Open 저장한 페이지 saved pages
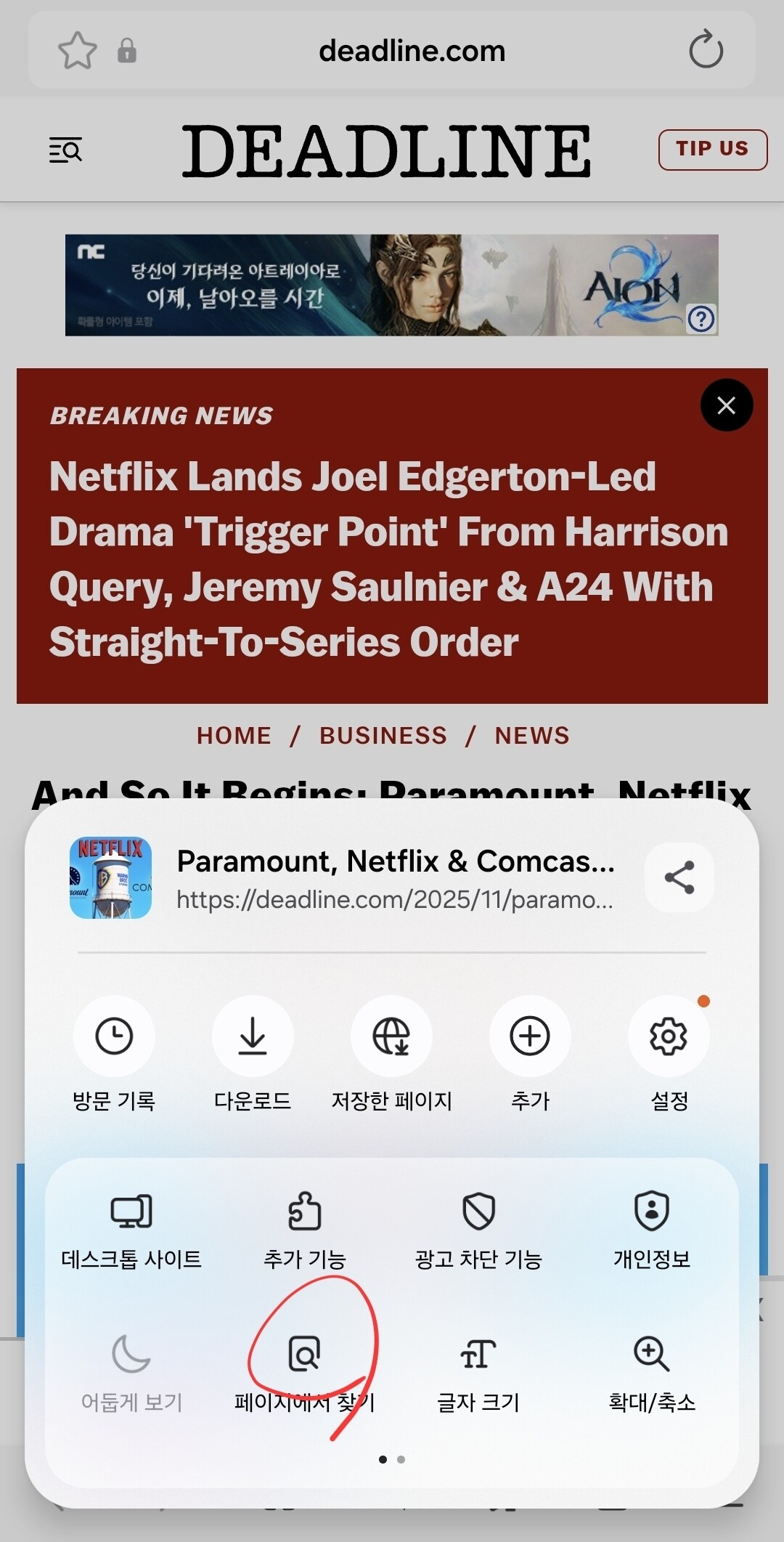This screenshot has height=1542, width=784. pos(391,1036)
